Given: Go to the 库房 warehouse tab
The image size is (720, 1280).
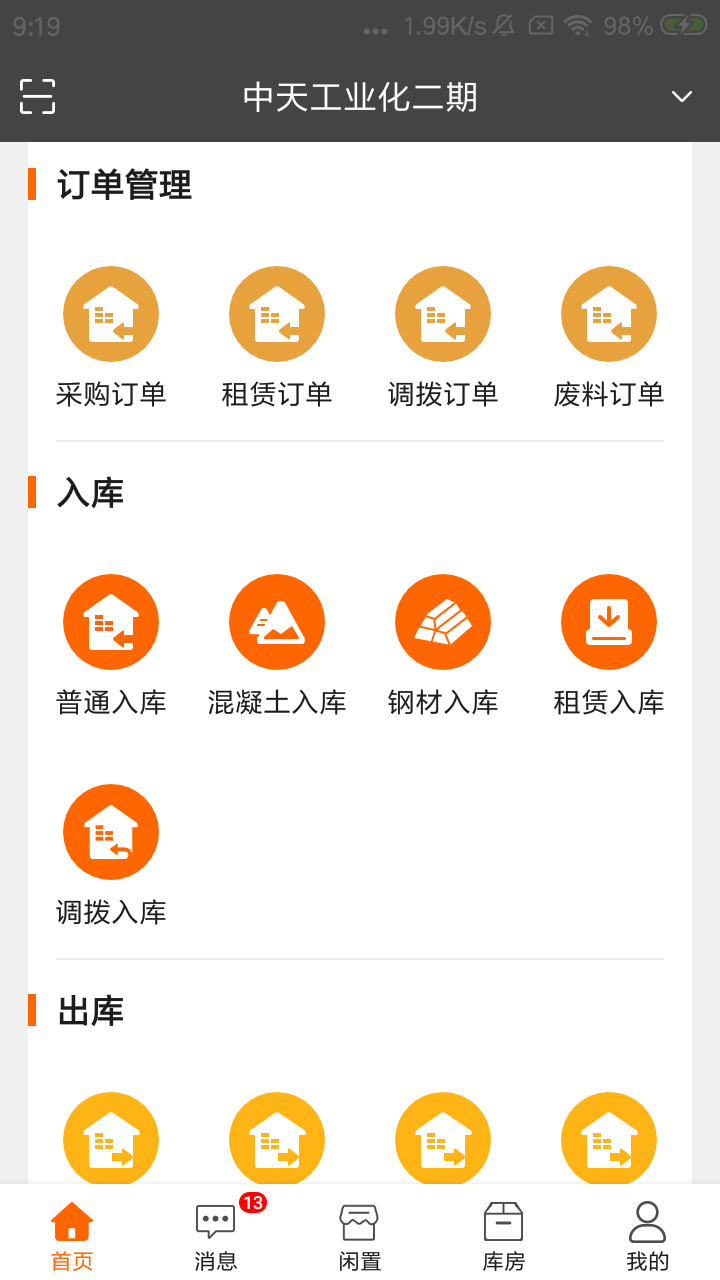Looking at the screenshot, I should 503,1235.
